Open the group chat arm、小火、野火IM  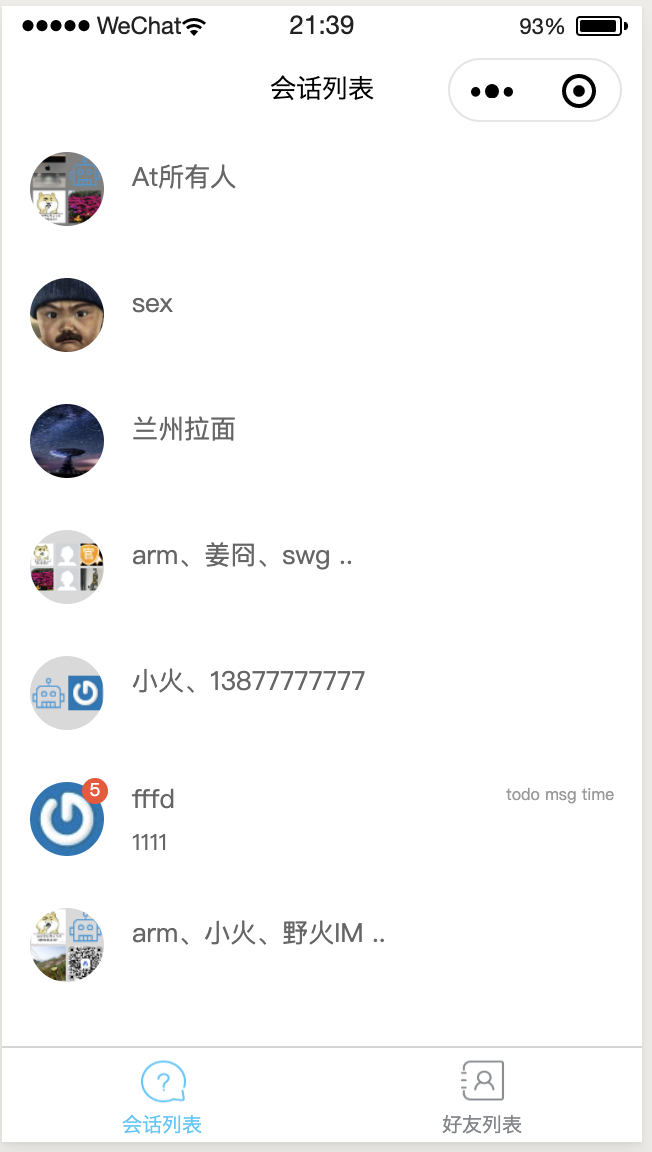322,945
